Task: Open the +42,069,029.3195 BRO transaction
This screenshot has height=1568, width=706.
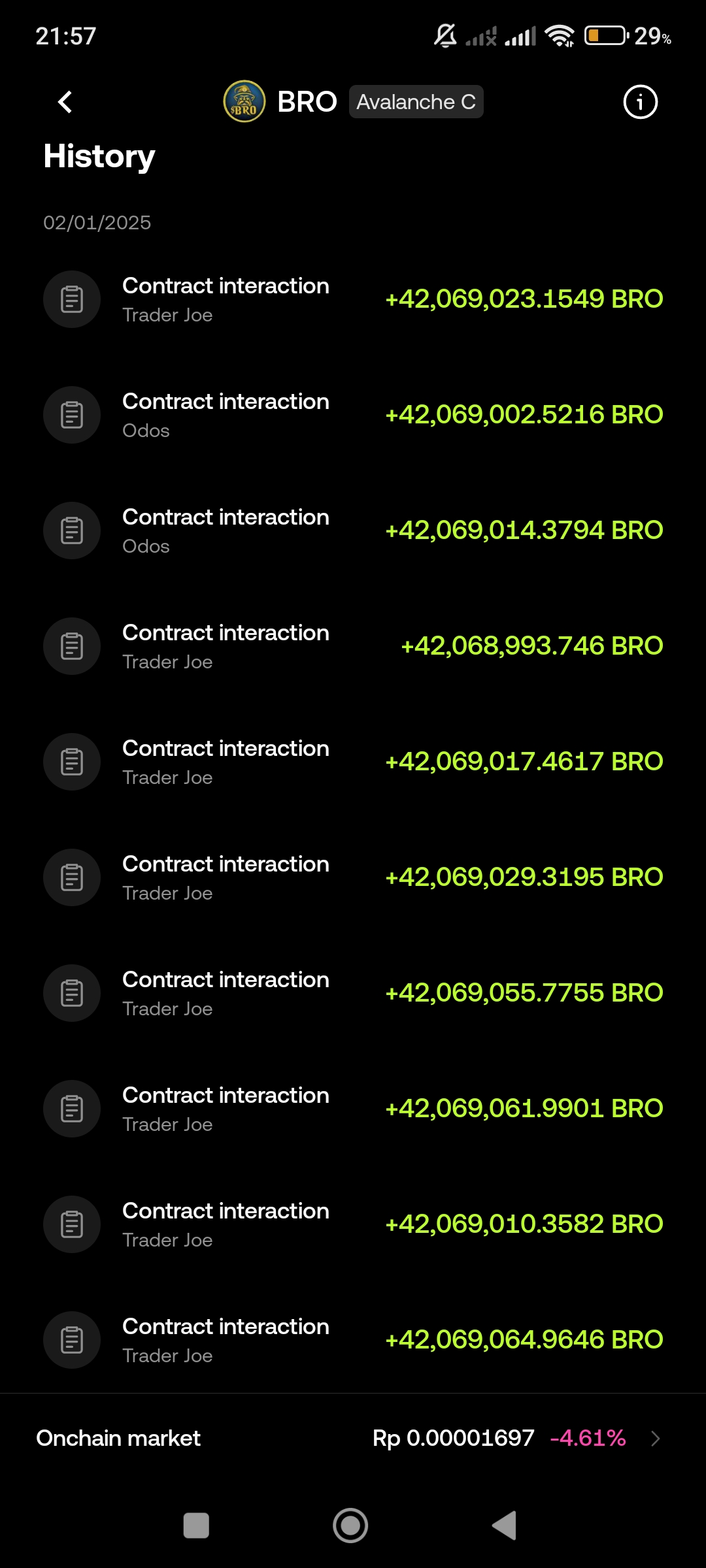Action: (353, 877)
